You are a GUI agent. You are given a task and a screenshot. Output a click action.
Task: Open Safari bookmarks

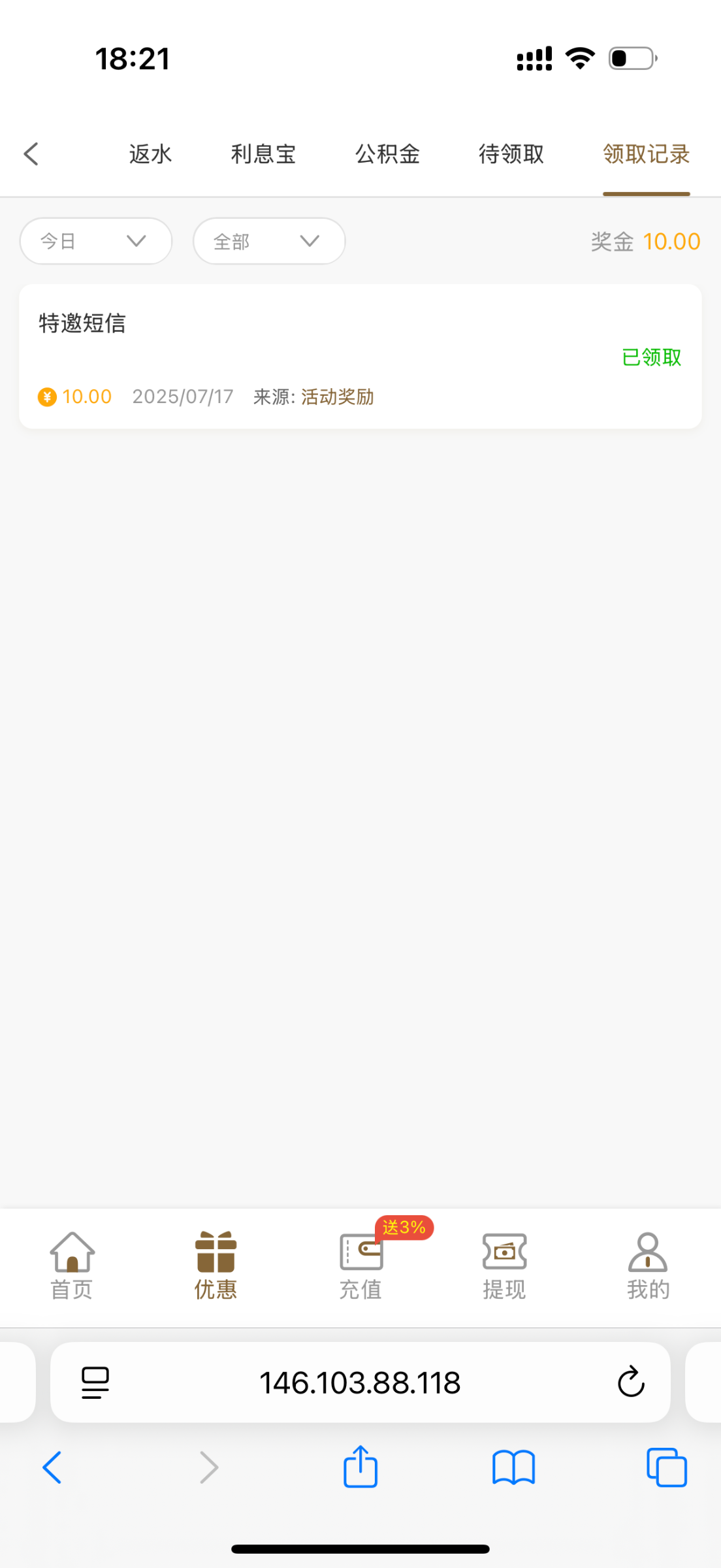pos(513,1467)
